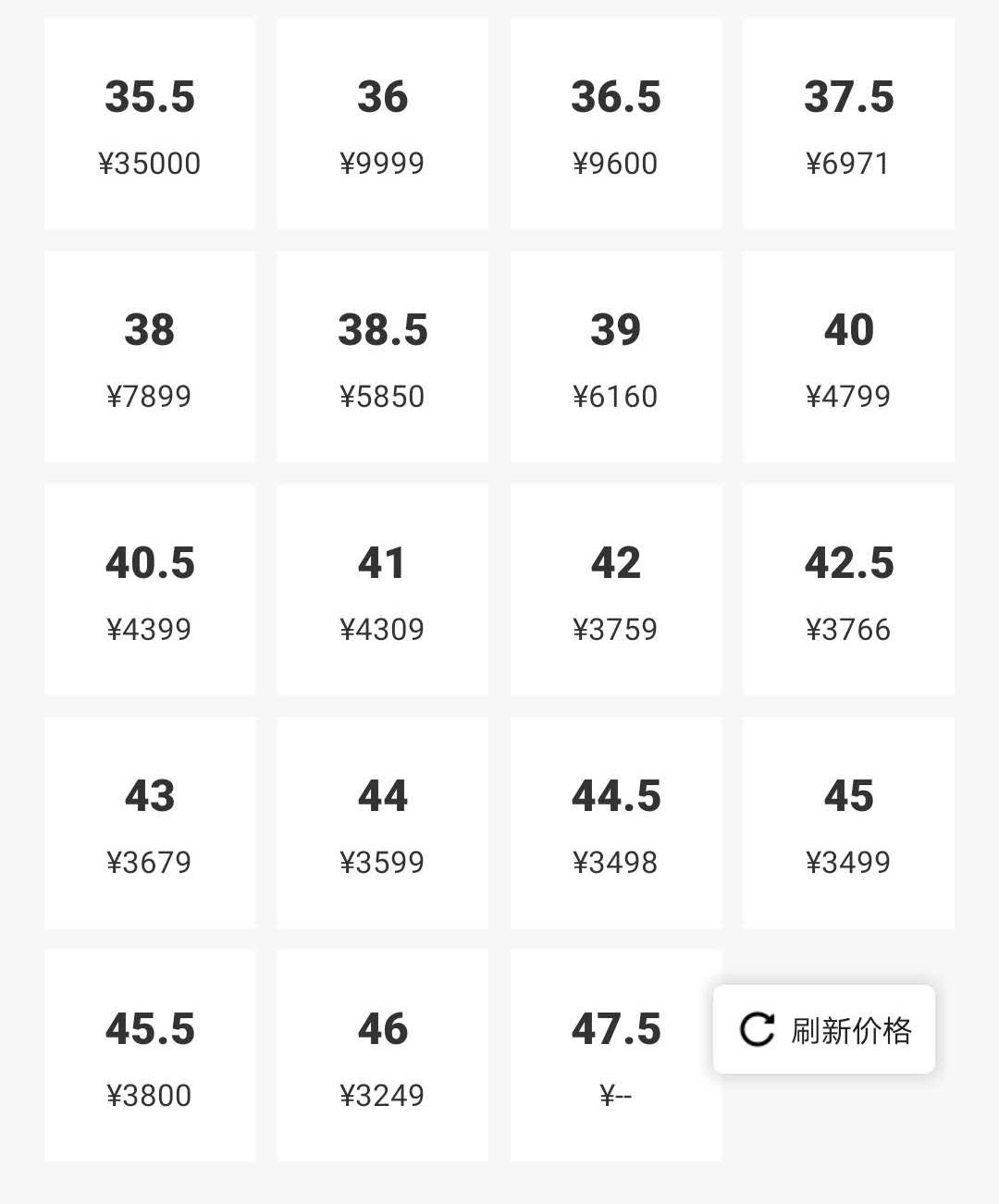Click the refresh icon beside 刷新价格
The width and height of the screenshot is (999, 1204).
pos(757,1029)
